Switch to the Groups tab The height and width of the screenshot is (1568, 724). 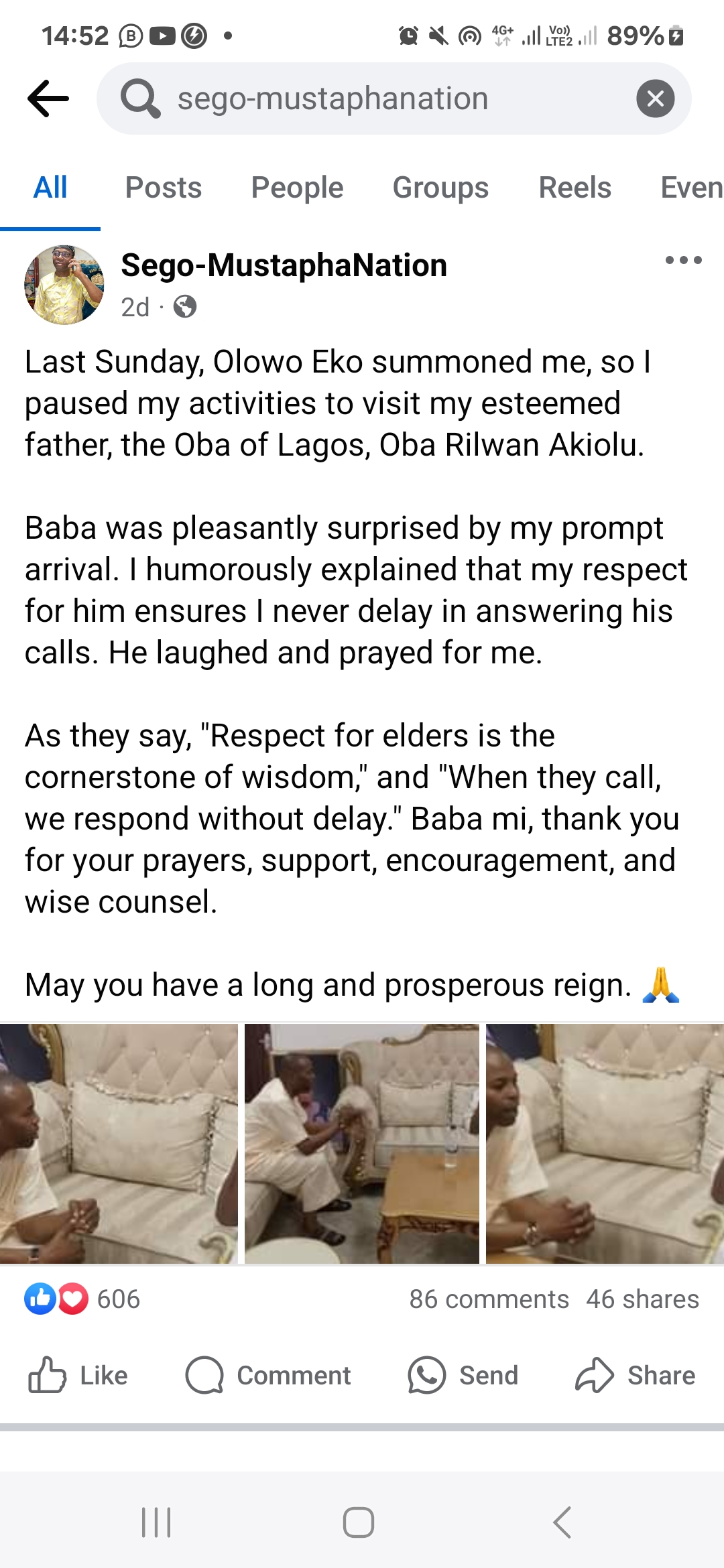coord(440,188)
